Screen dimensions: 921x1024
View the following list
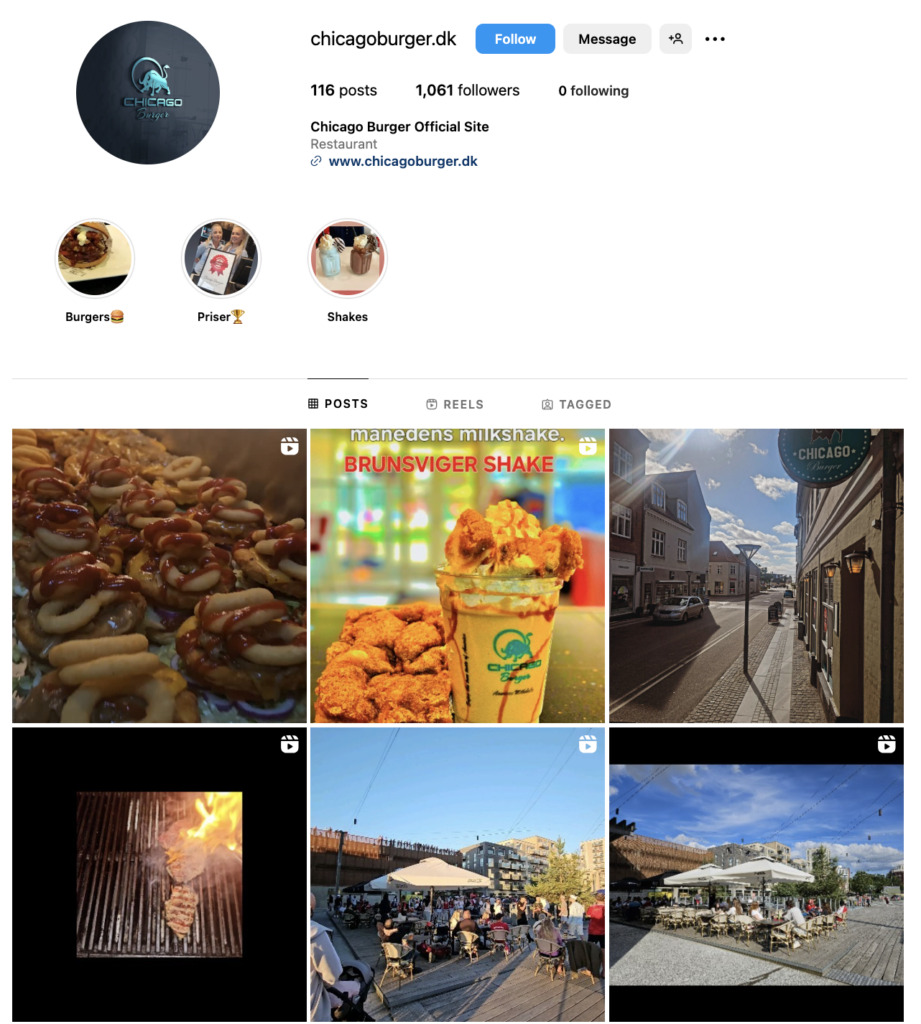click(593, 91)
